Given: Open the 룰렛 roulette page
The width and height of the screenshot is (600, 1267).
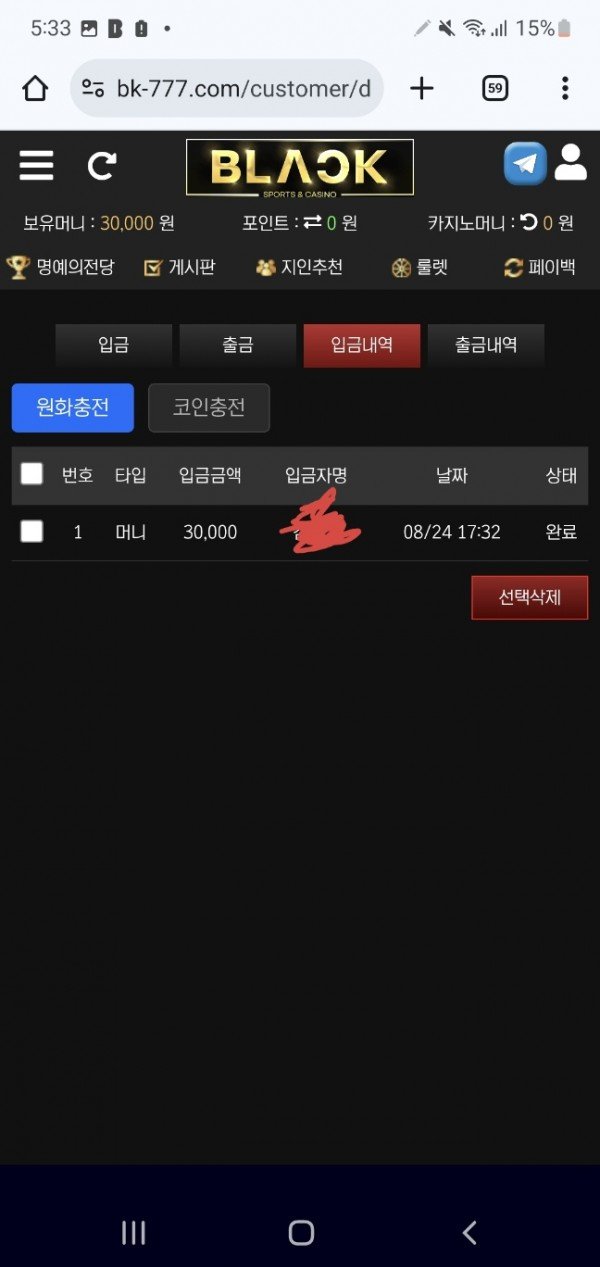Looking at the screenshot, I should click(x=420, y=267).
